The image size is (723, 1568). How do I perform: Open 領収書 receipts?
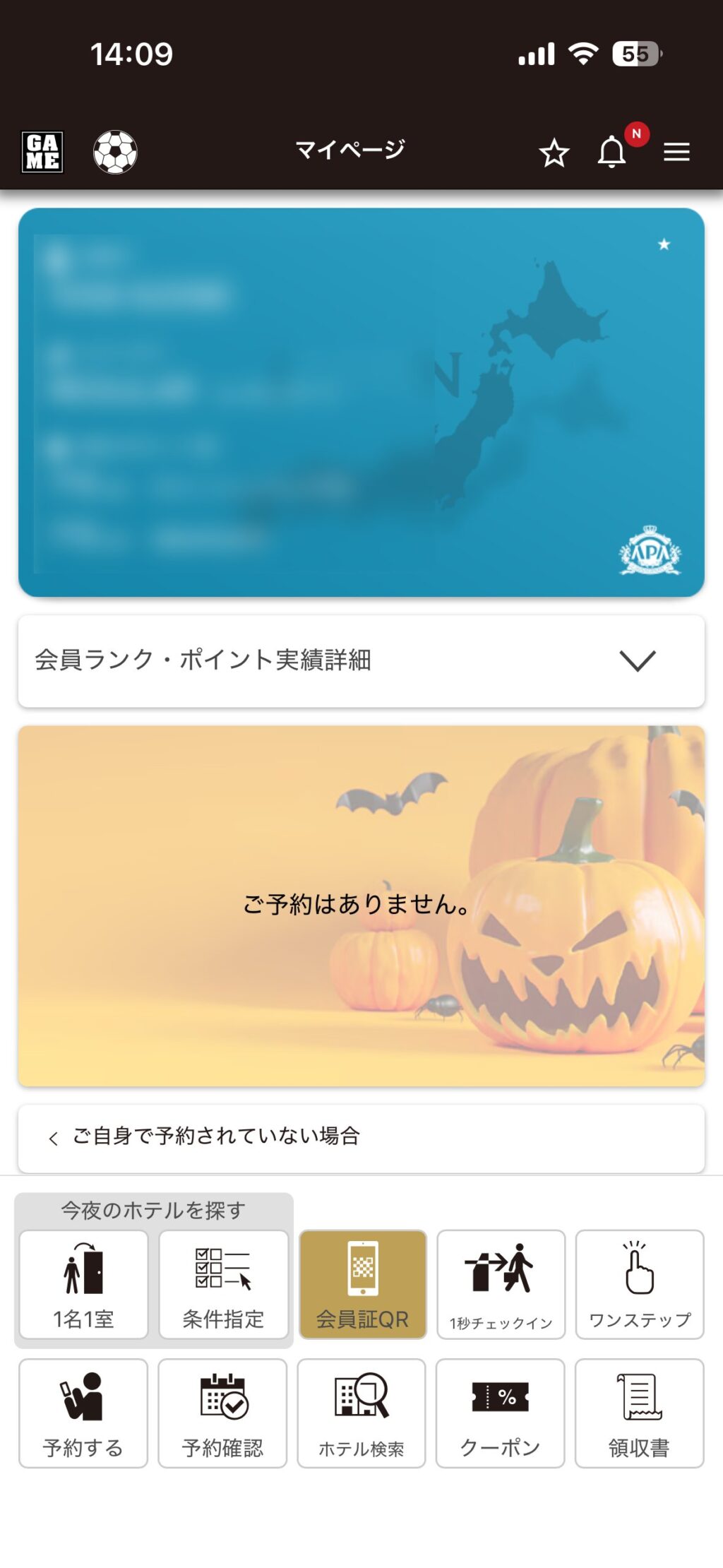click(x=639, y=1413)
